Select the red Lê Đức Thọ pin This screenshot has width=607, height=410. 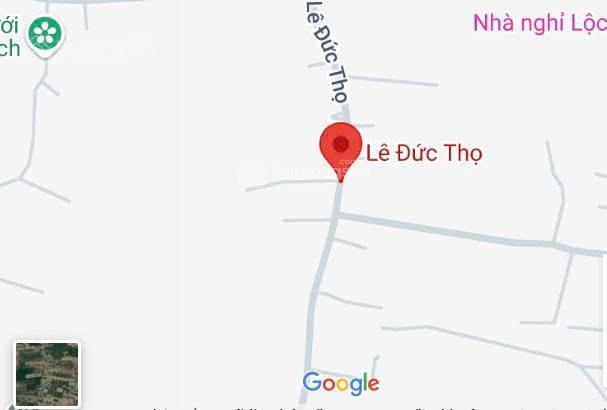click(340, 148)
